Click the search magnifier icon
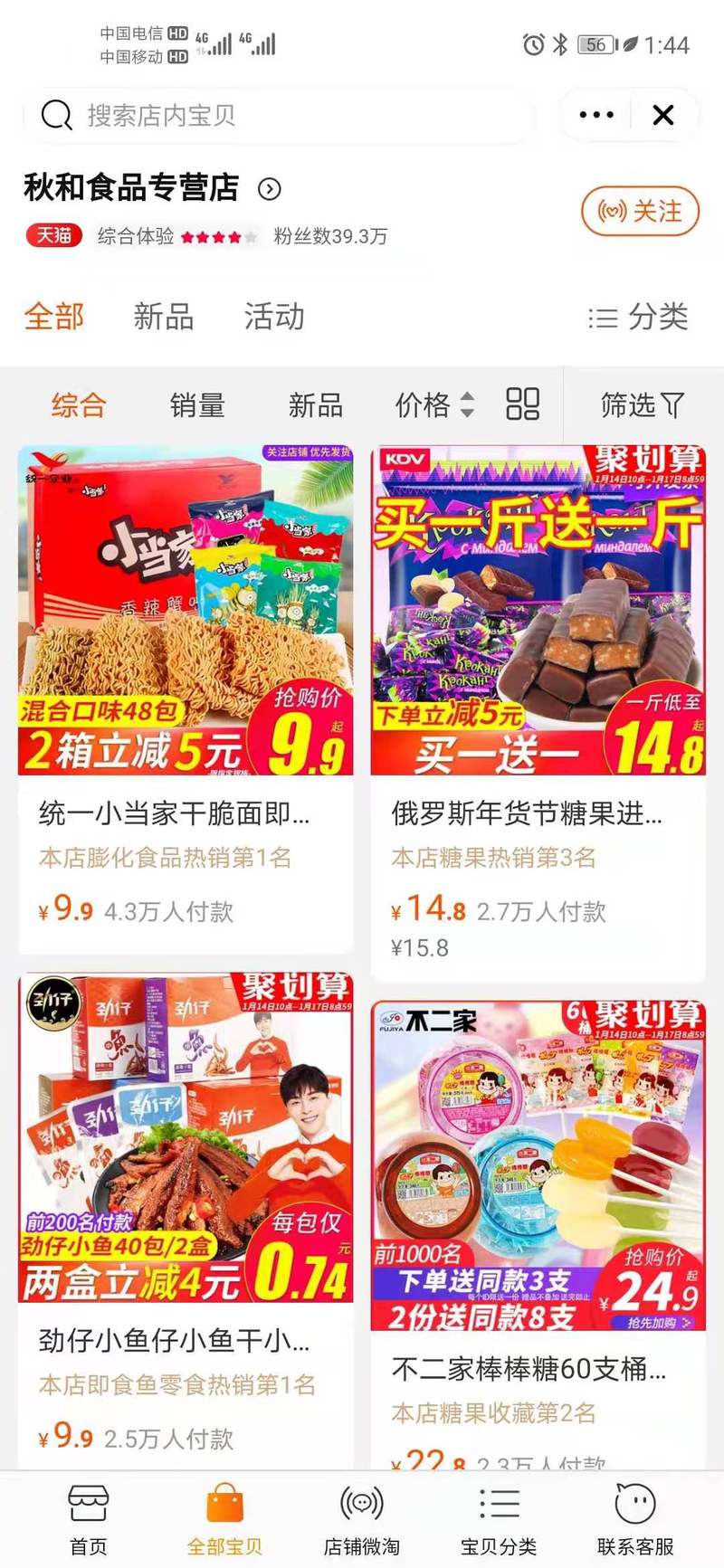This screenshot has width=724, height=1568. pos(56,115)
